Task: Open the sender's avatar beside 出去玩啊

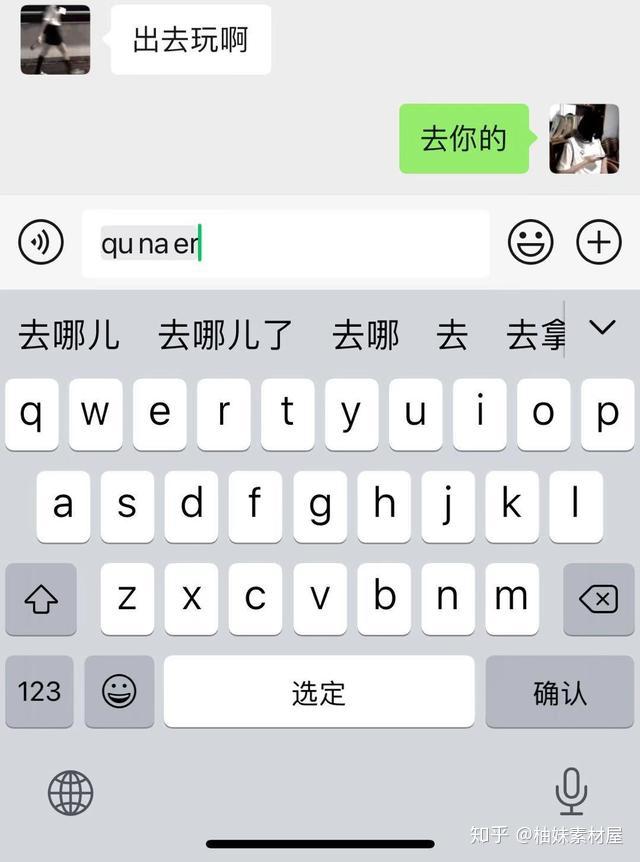Action: 55,40
